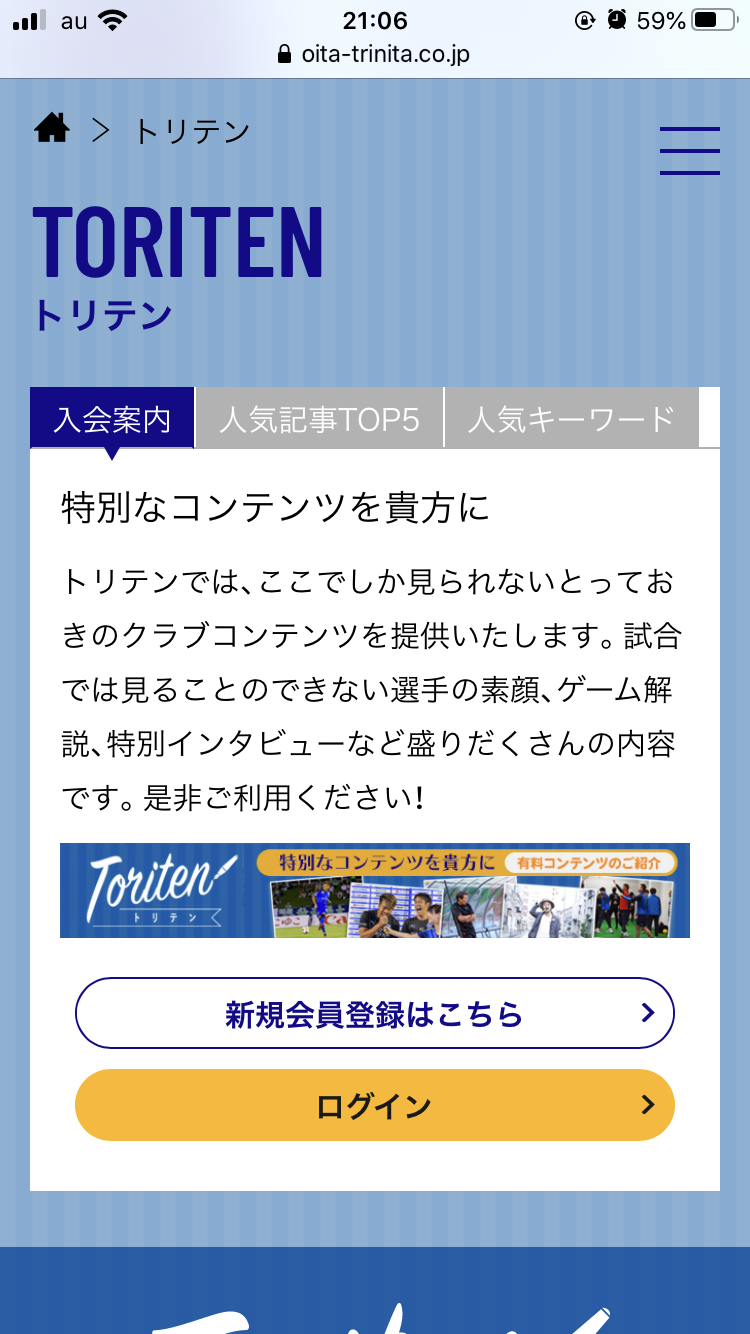
Task: Select the 入会案内 tab
Action: click(112, 419)
